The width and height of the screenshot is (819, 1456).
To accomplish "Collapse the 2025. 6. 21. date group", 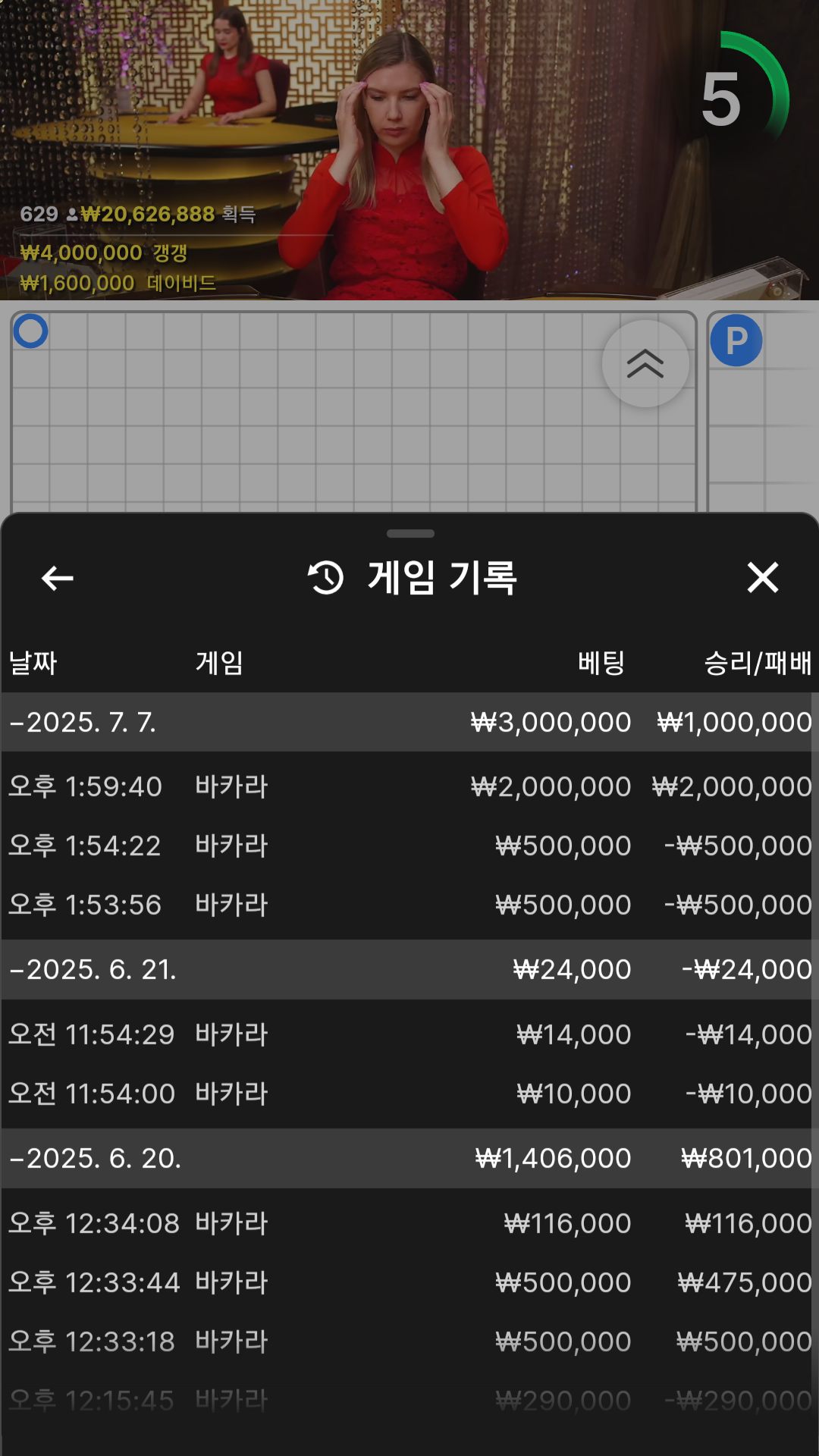I will tap(409, 969).
